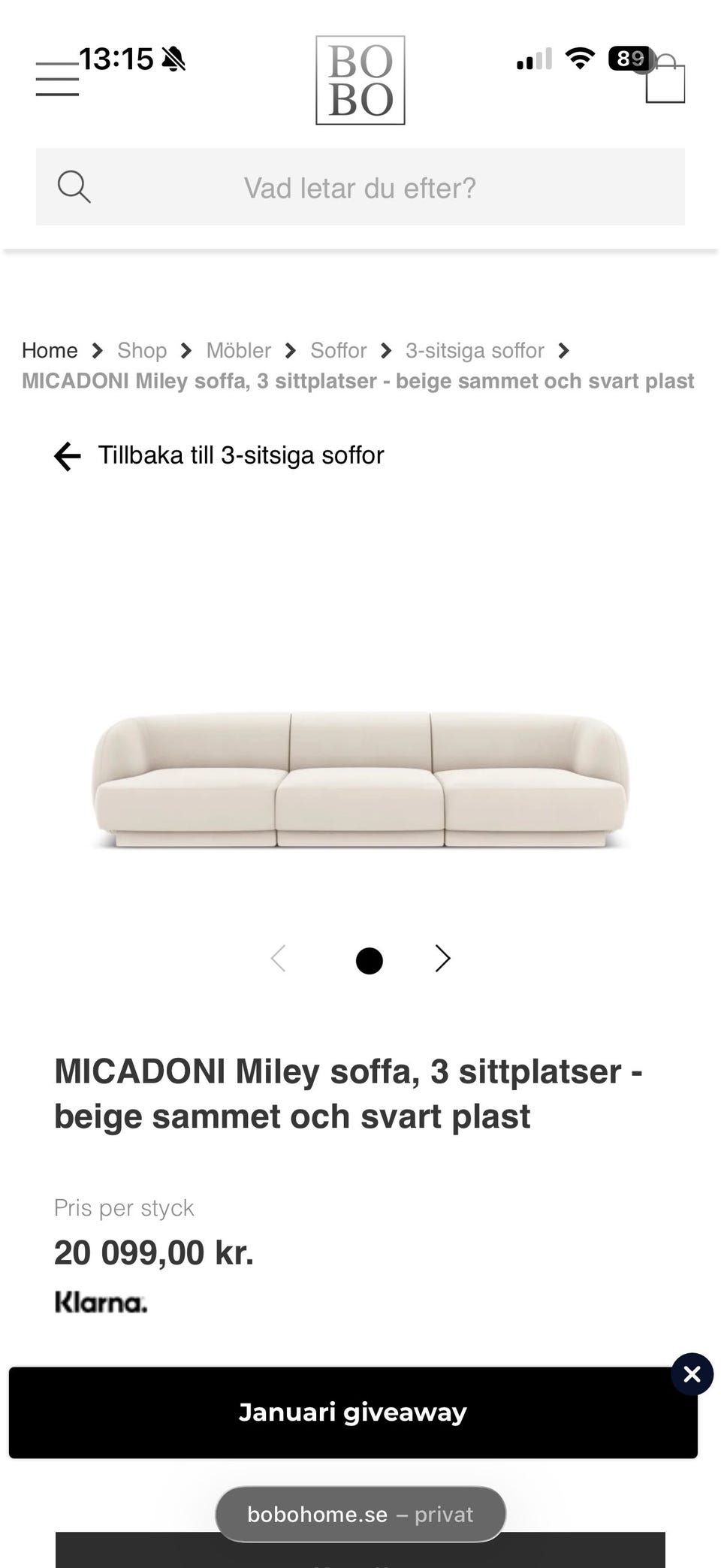The height and width of the screenshot is (1568, 721).
Task: Open the hamburger menu
Action: 57,79
